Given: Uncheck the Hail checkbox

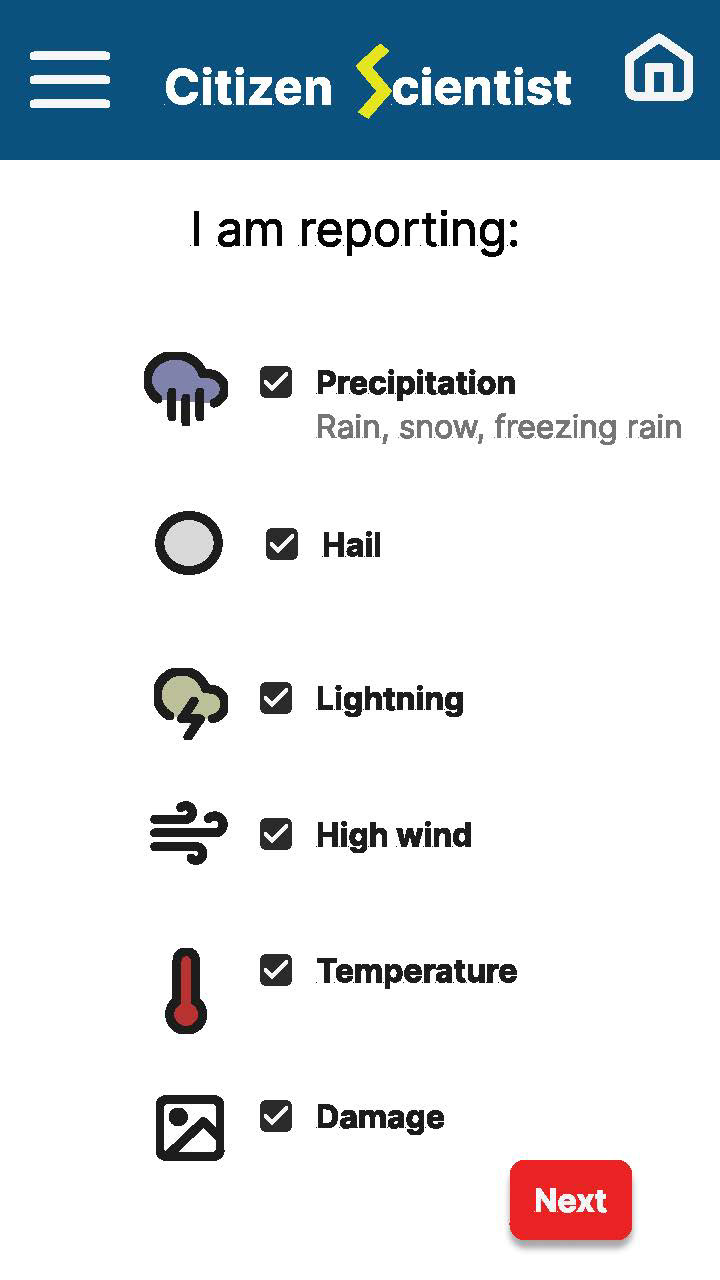Looking at the screenshot, I should (282, 544).
